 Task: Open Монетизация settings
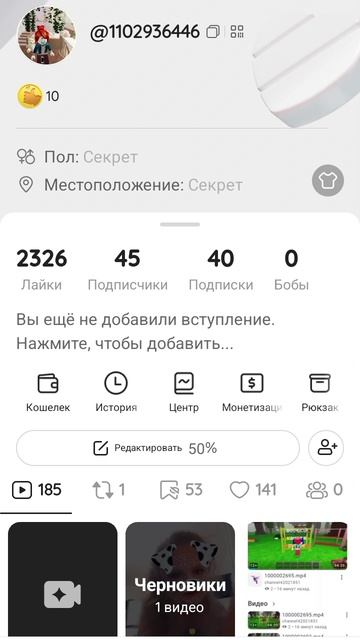click(252, 392)
